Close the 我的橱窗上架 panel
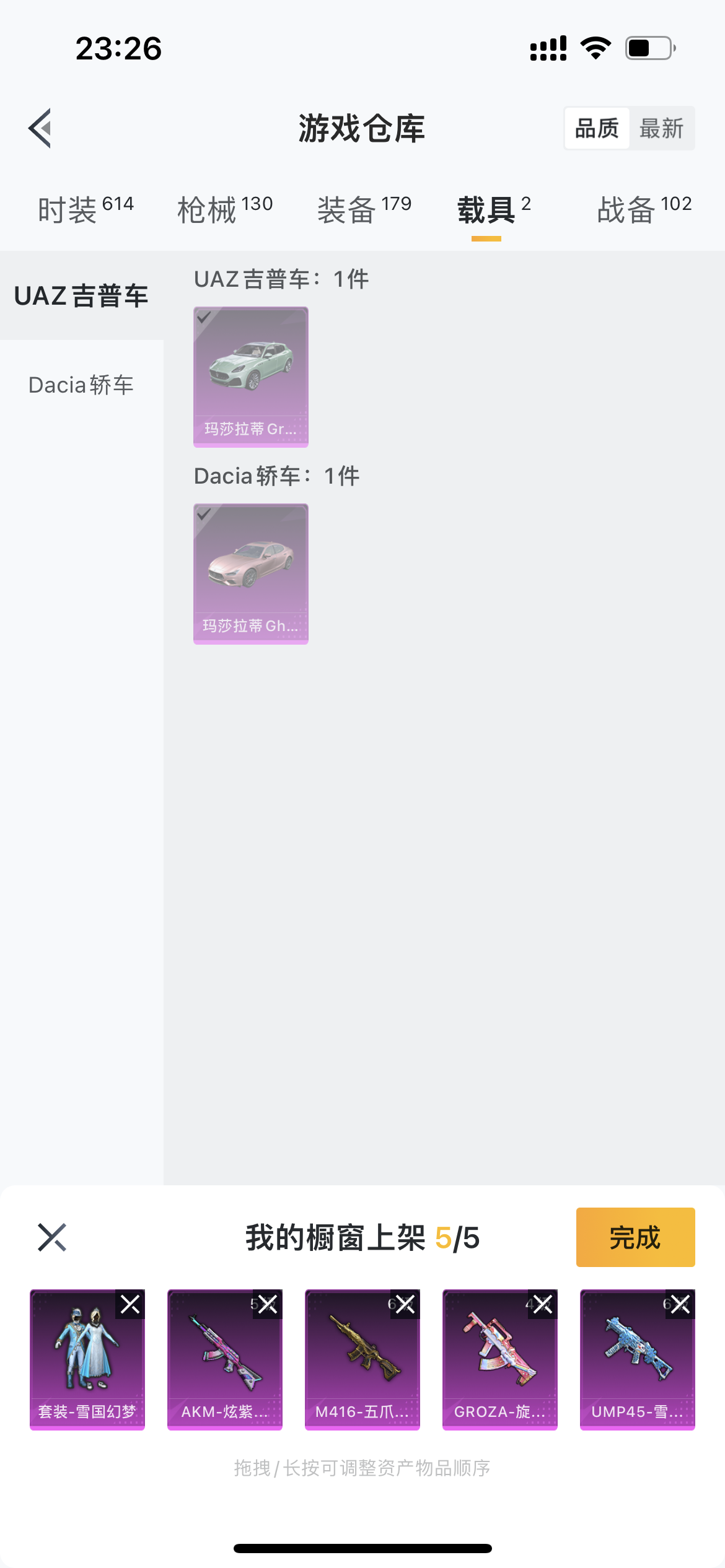Viewport: 725px width, 1568px height. click(x=52, y=1237)
